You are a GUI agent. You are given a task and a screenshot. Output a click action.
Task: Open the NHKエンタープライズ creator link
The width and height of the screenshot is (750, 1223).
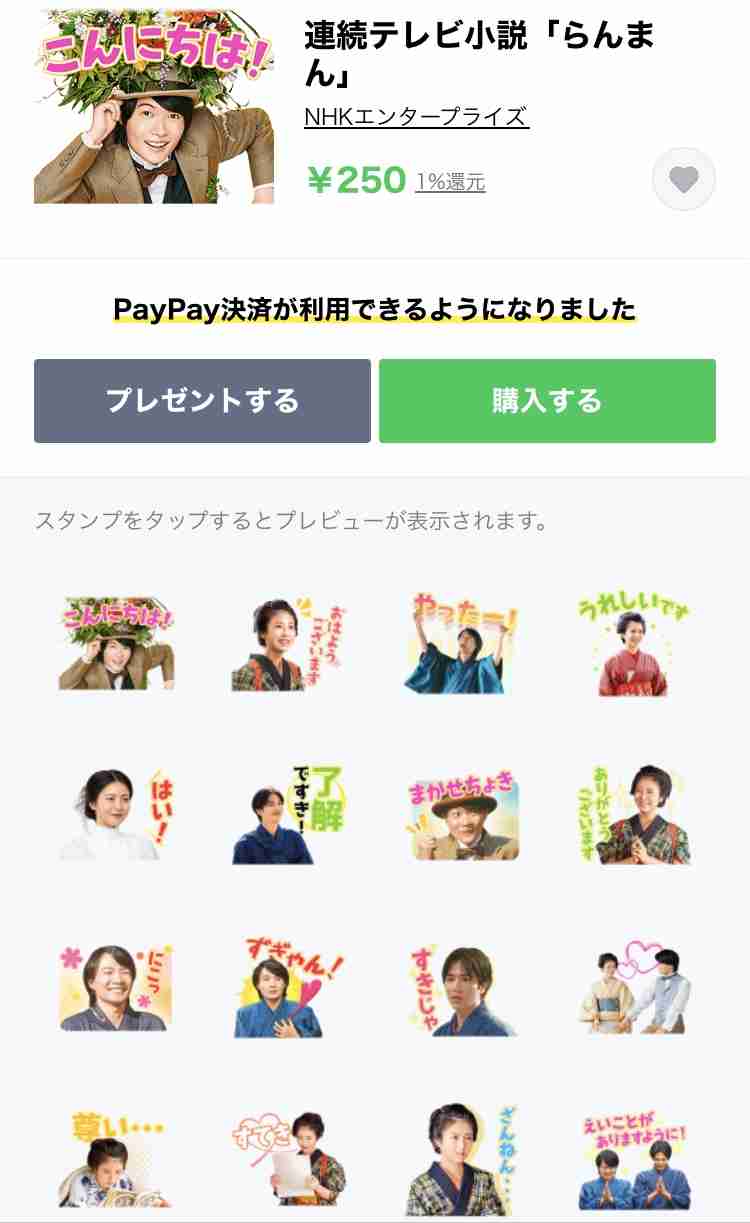[x=416, y=116]
